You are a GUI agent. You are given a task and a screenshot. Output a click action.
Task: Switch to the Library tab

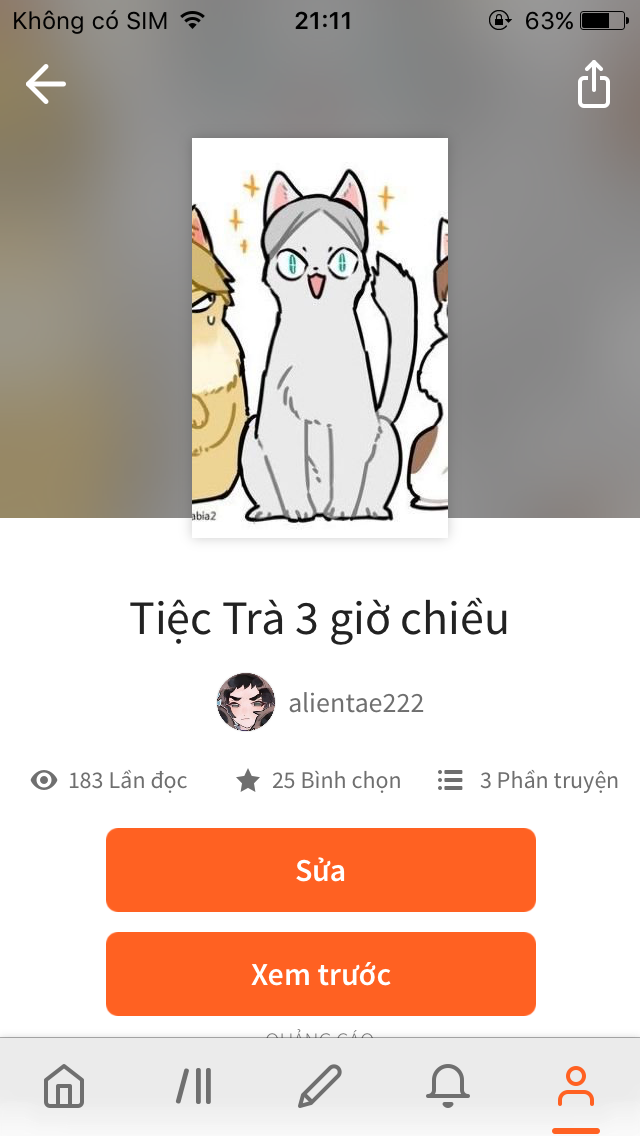click(194, 1086)
